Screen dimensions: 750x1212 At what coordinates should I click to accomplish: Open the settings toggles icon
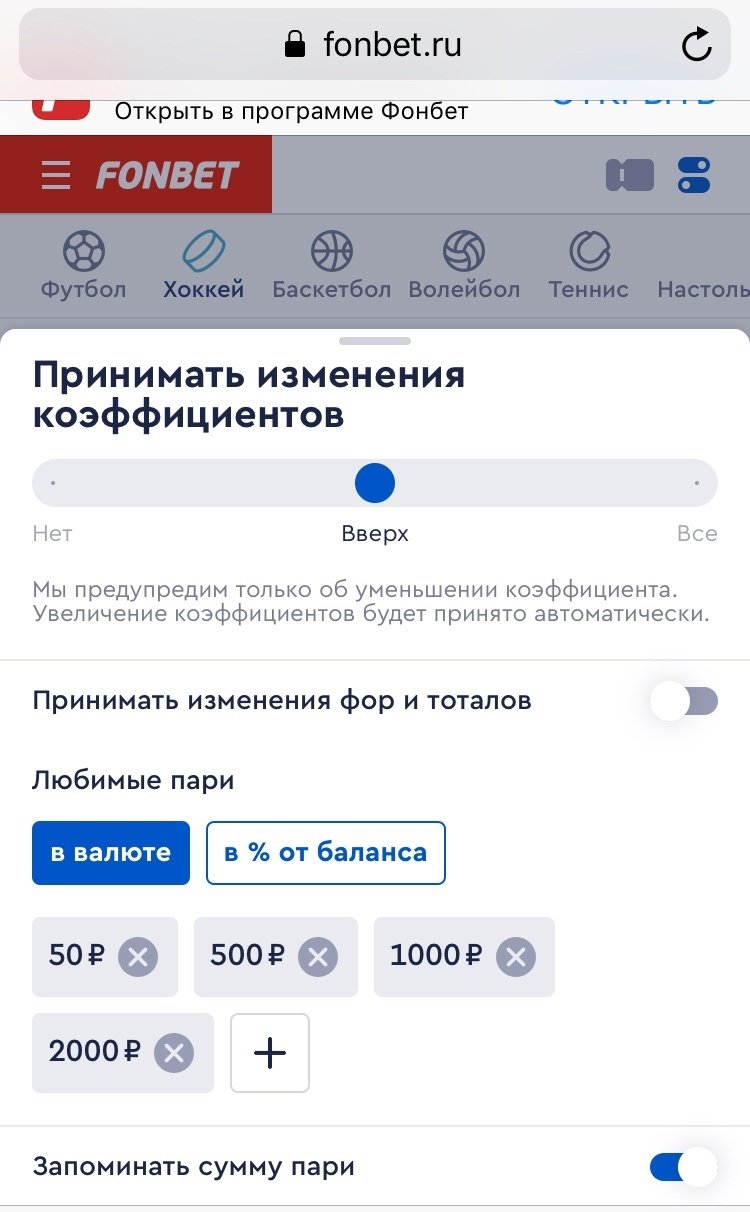(693, 176)
